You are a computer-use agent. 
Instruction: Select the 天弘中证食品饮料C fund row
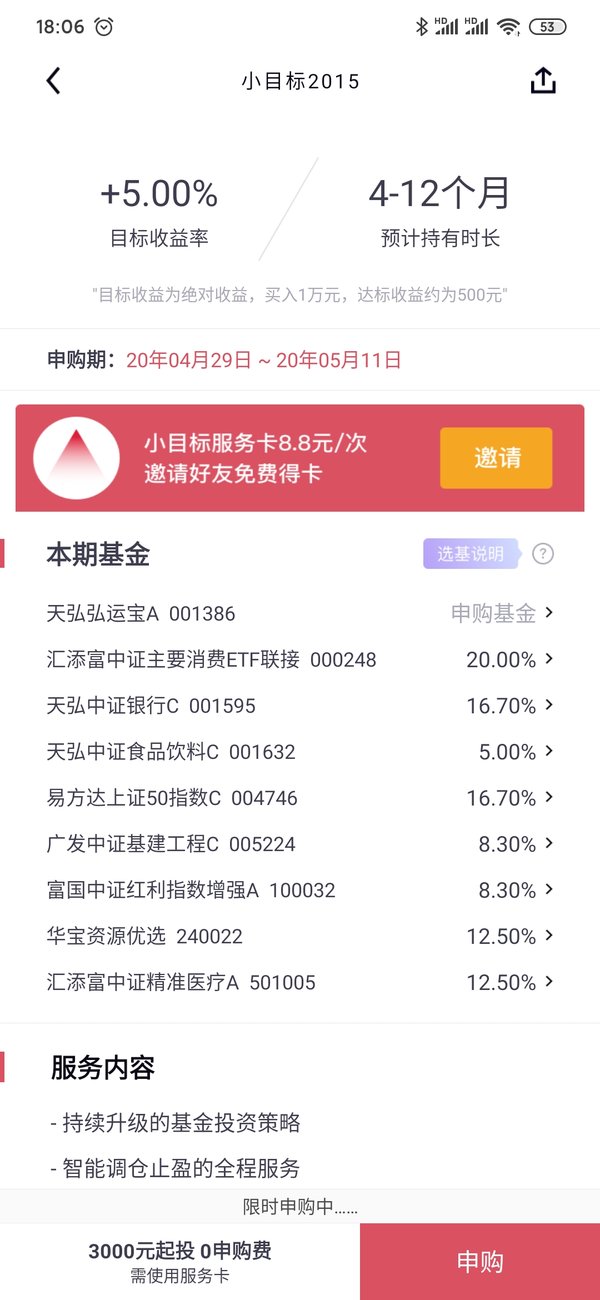coord(300,751)
